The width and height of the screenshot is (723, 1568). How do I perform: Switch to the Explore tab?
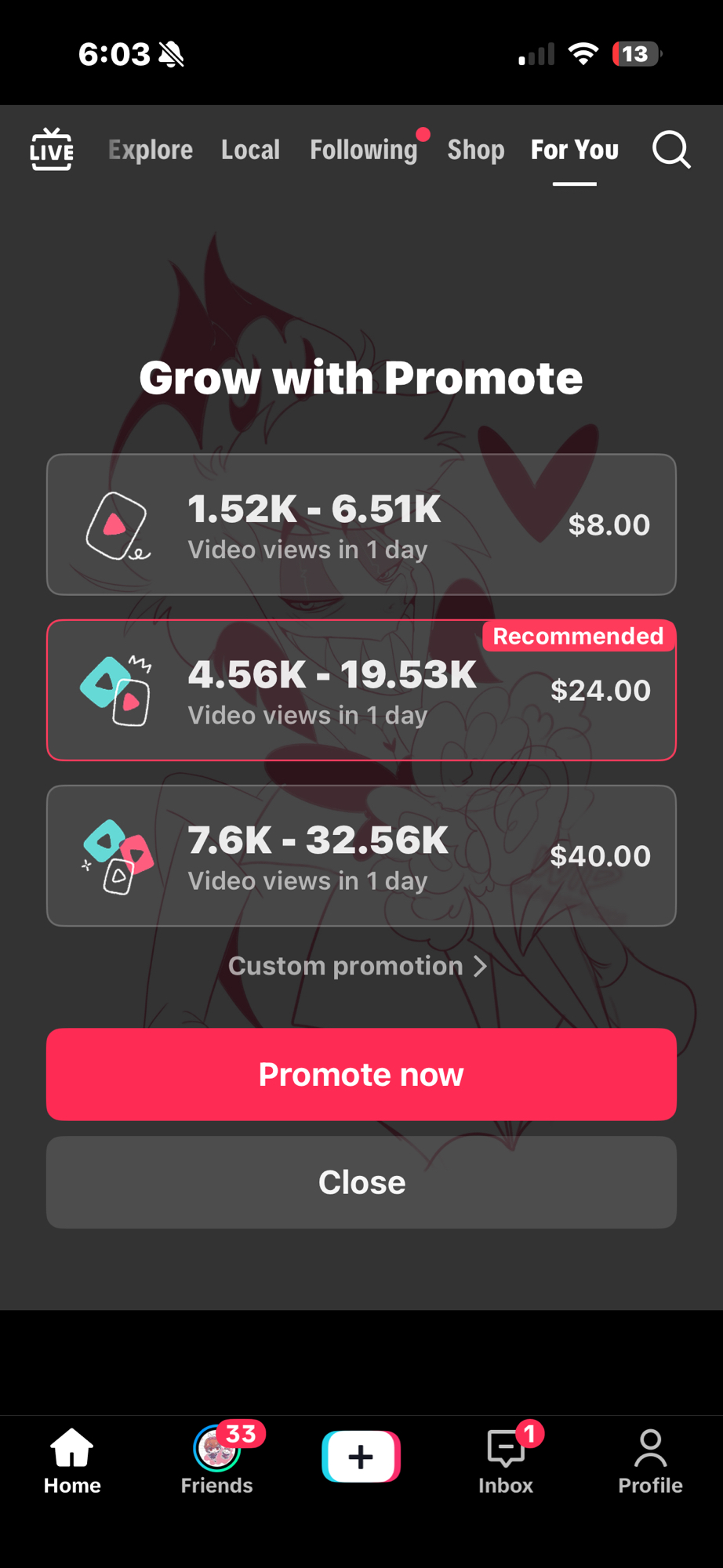click(x=151, y=150)
